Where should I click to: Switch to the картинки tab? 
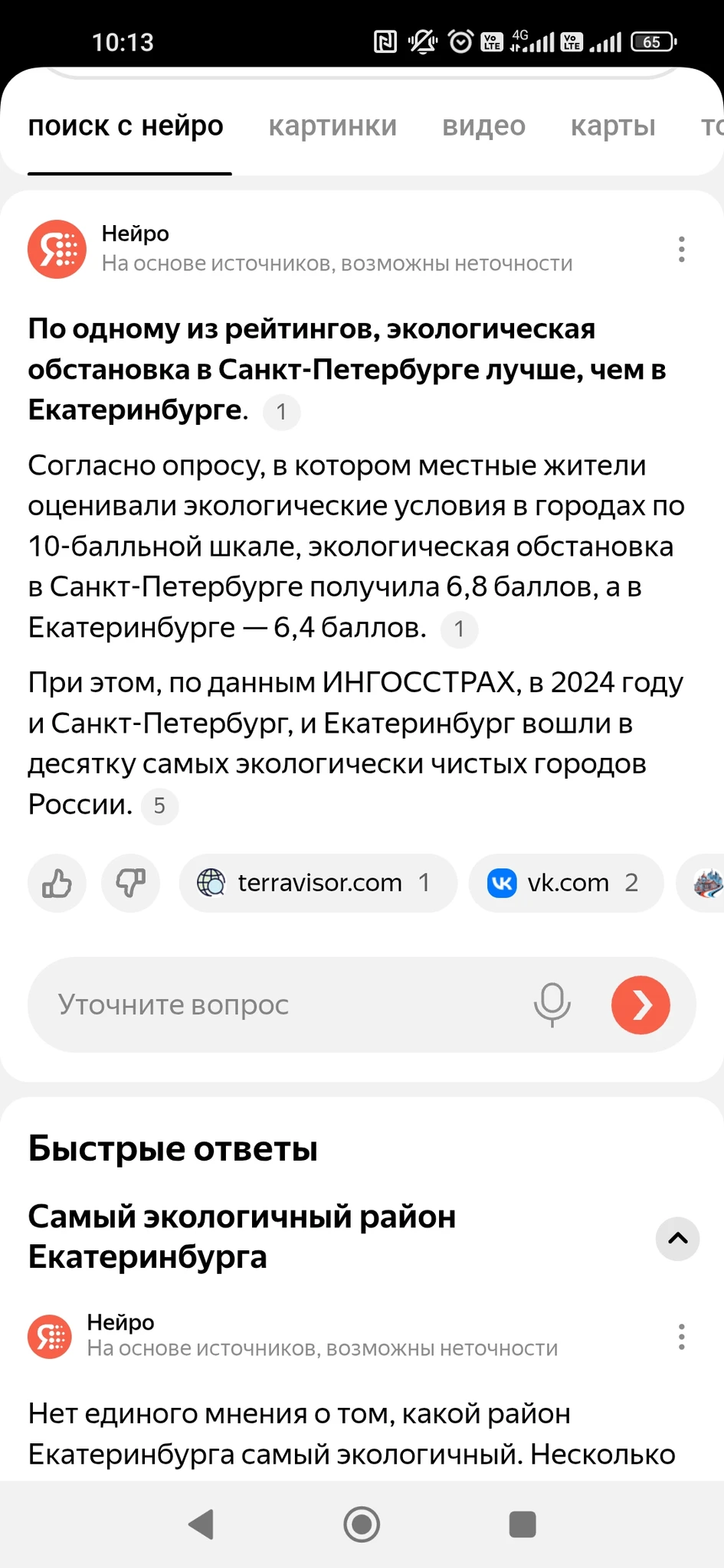pyautogui.click(x=333, y=126)
